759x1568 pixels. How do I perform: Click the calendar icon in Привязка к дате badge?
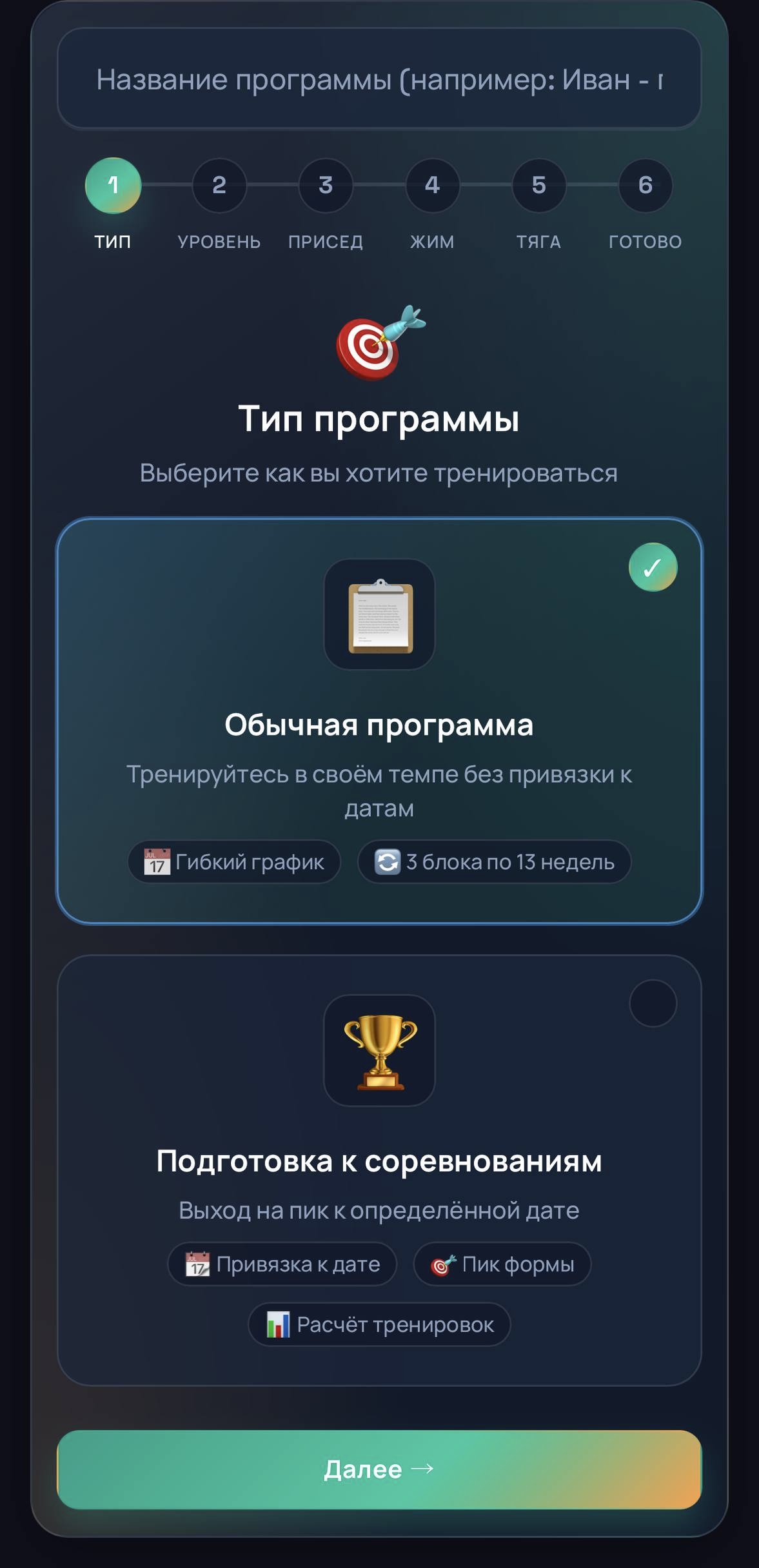[197, 1265]
